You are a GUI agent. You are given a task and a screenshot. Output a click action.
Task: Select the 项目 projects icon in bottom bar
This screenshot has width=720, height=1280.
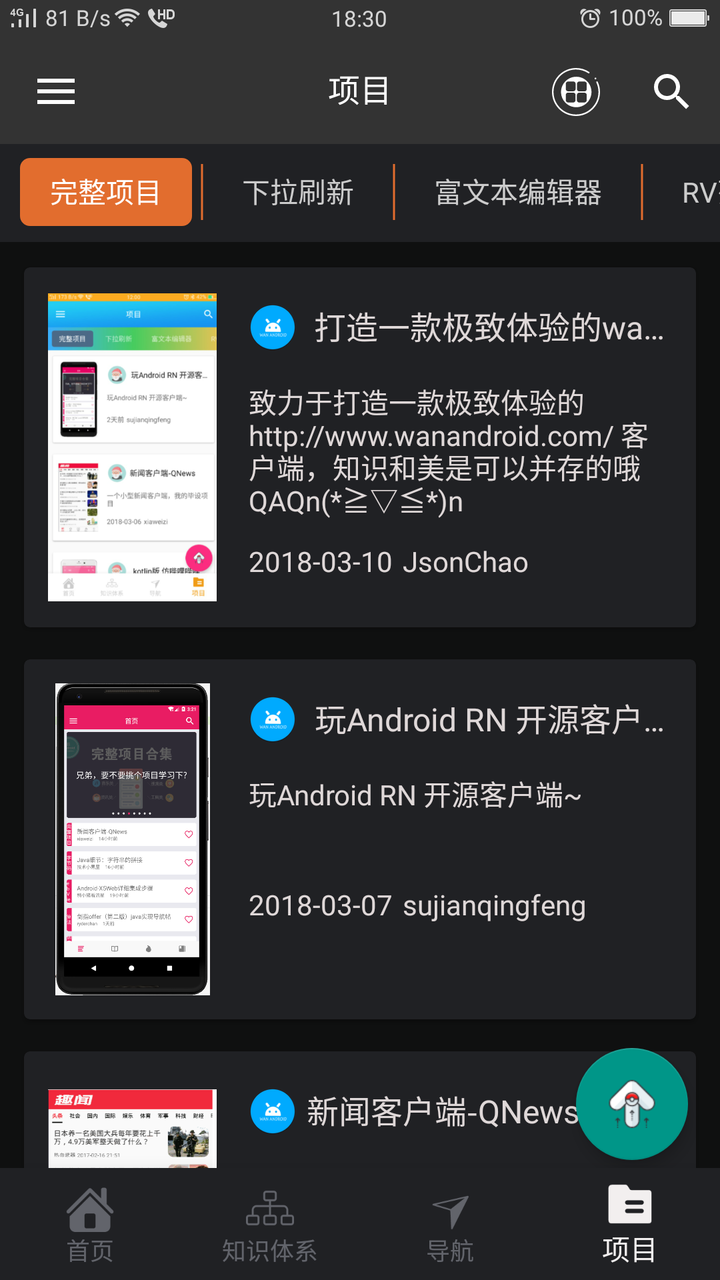click(629, 1222)
